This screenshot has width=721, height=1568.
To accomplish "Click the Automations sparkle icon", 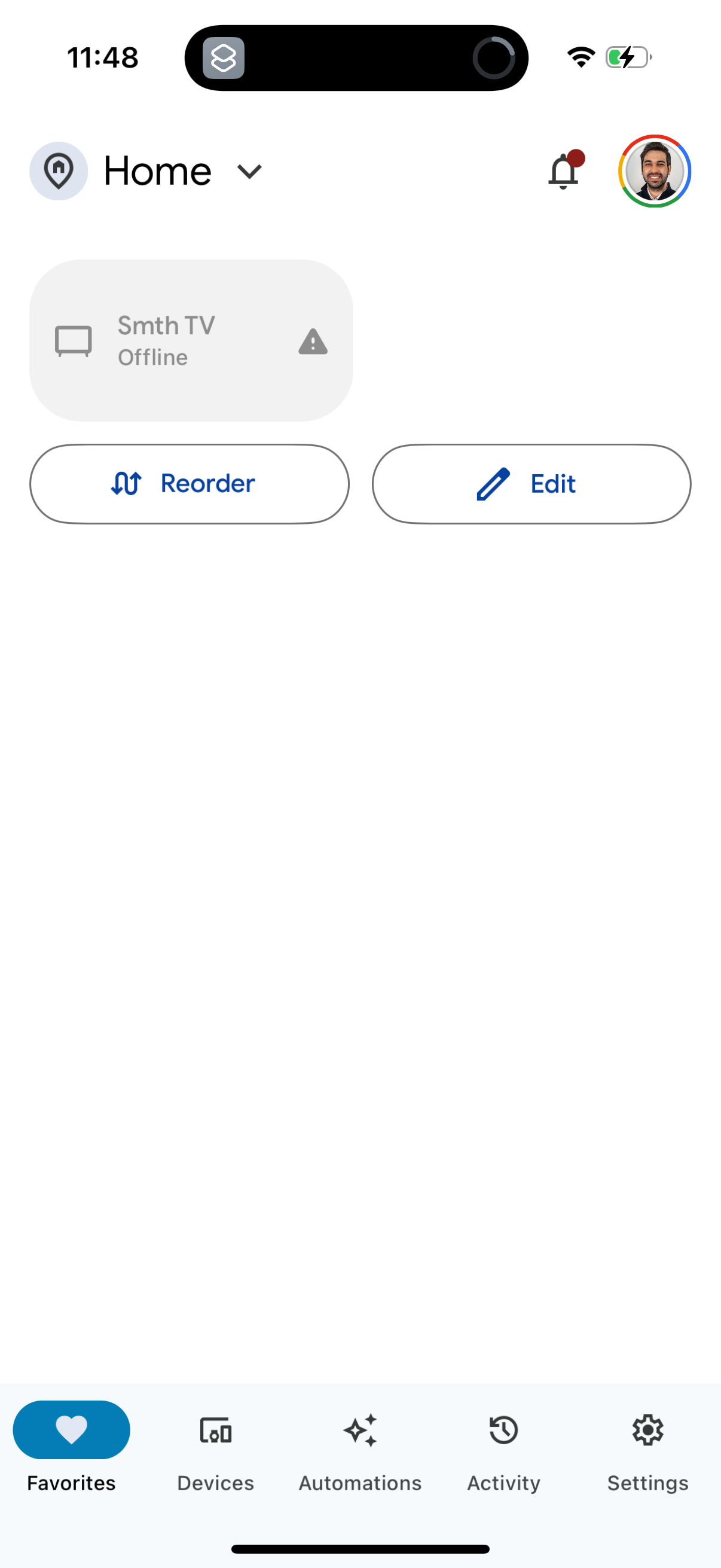I will [360, 1430].
